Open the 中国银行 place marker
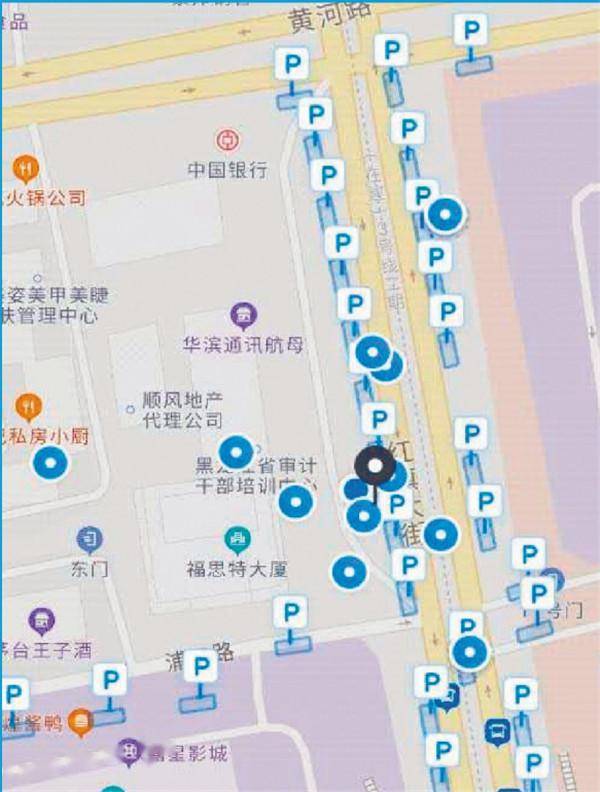600x792 pixels. [228, 138]
